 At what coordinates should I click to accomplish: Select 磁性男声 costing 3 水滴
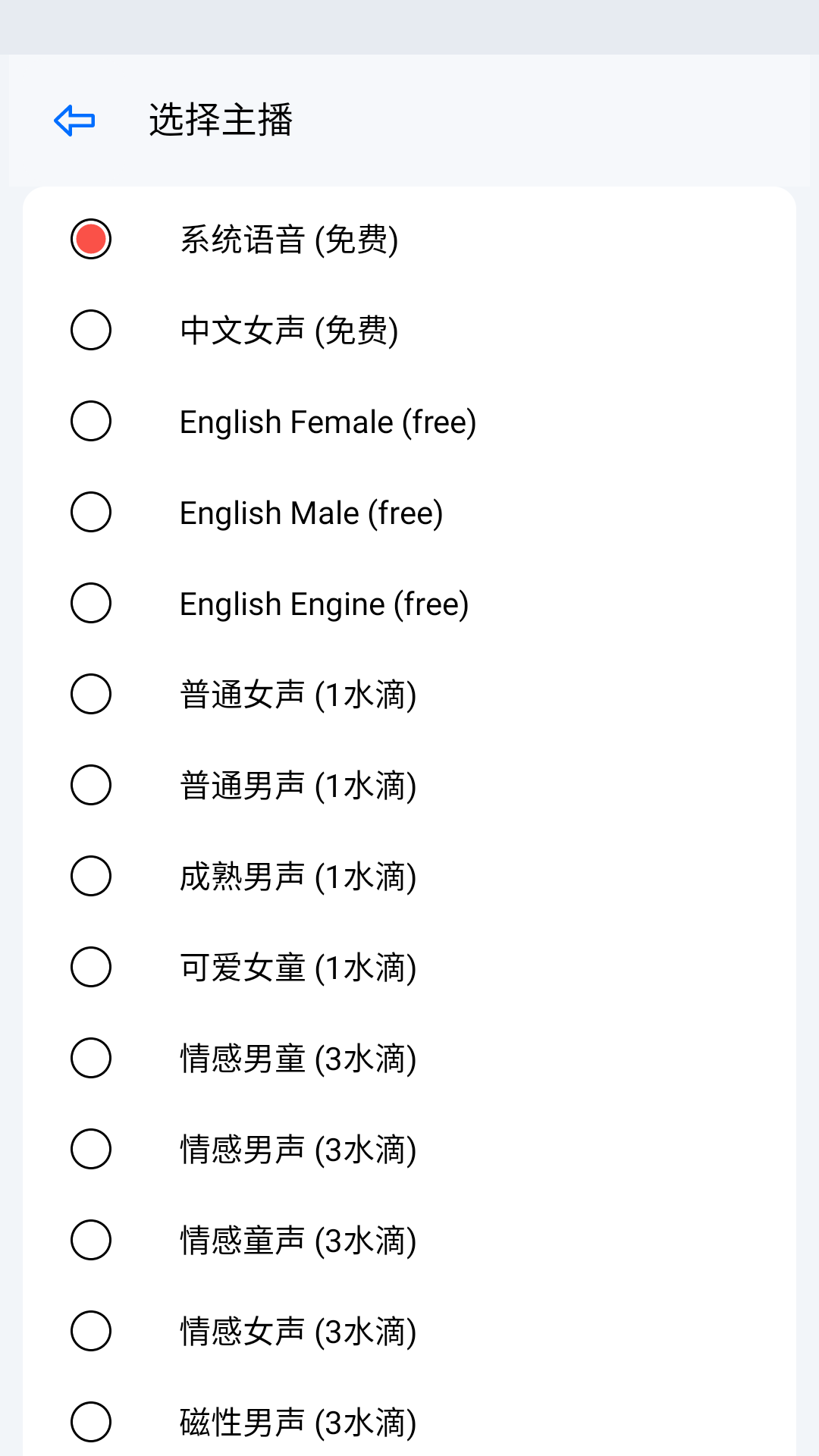tap(90, 1423)
